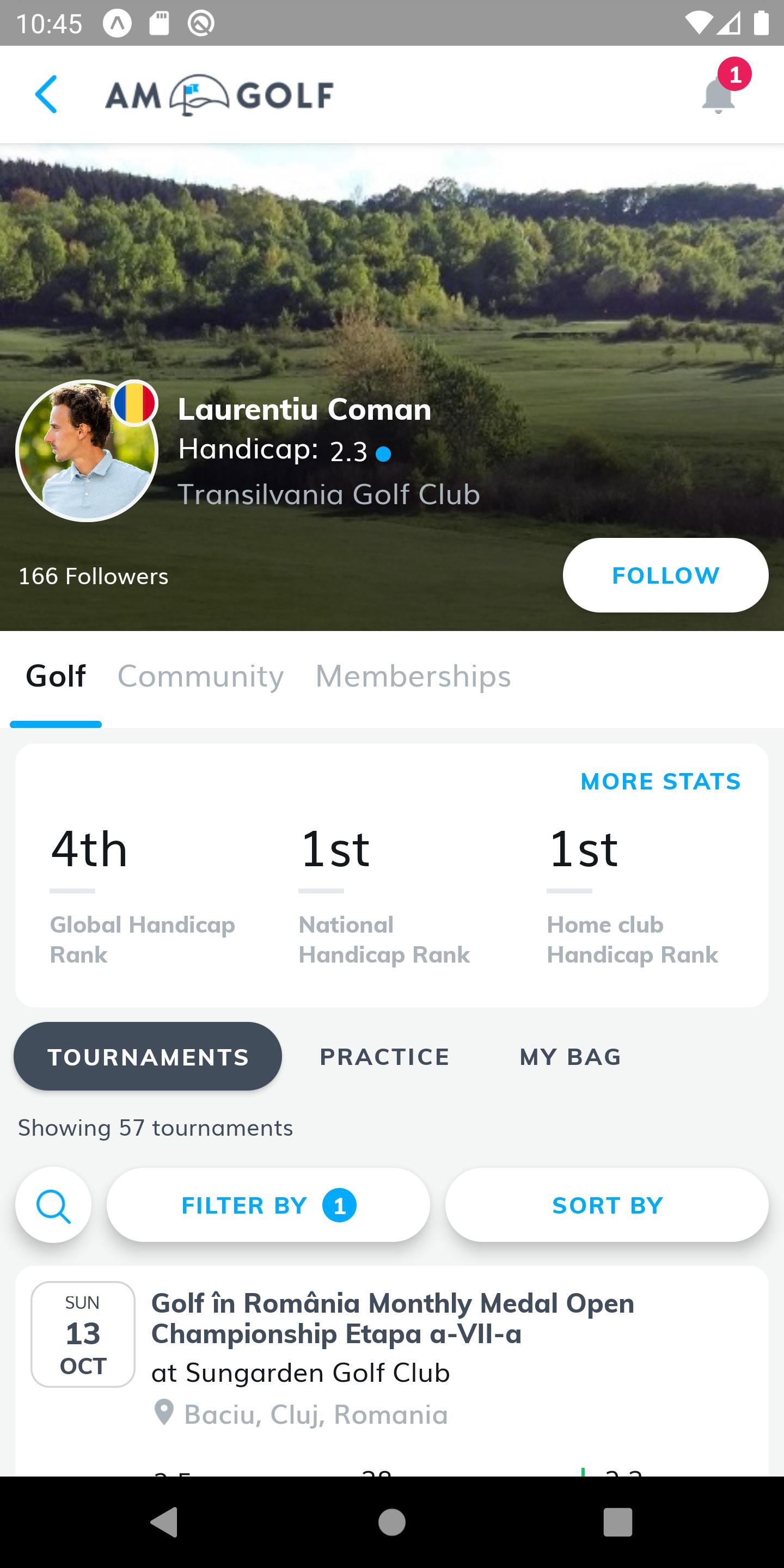Viewport: 784px width, 1568px height.
Task: Open the My Bag section
Action: [x=571, y=1057]
